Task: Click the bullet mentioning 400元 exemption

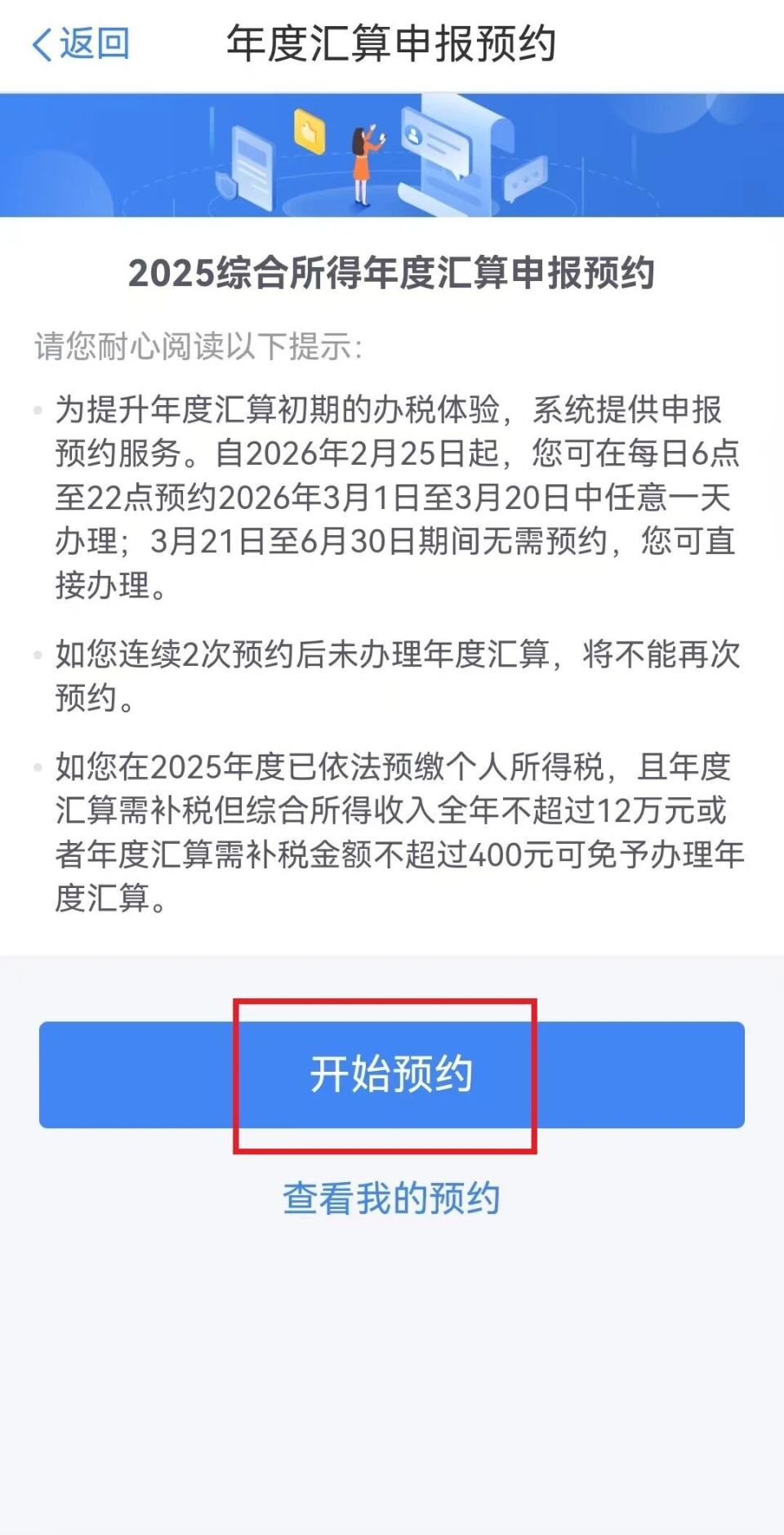Action: click(392, 825)
